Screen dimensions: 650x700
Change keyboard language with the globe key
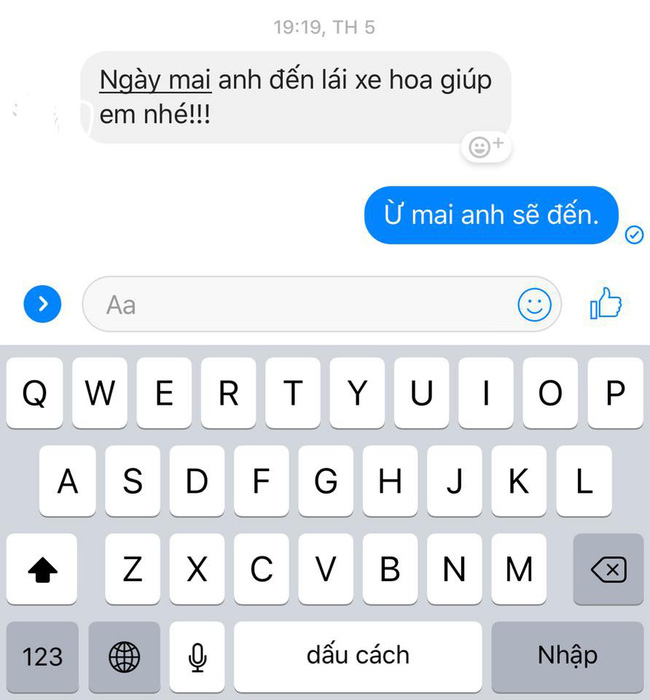pos(124,656)
